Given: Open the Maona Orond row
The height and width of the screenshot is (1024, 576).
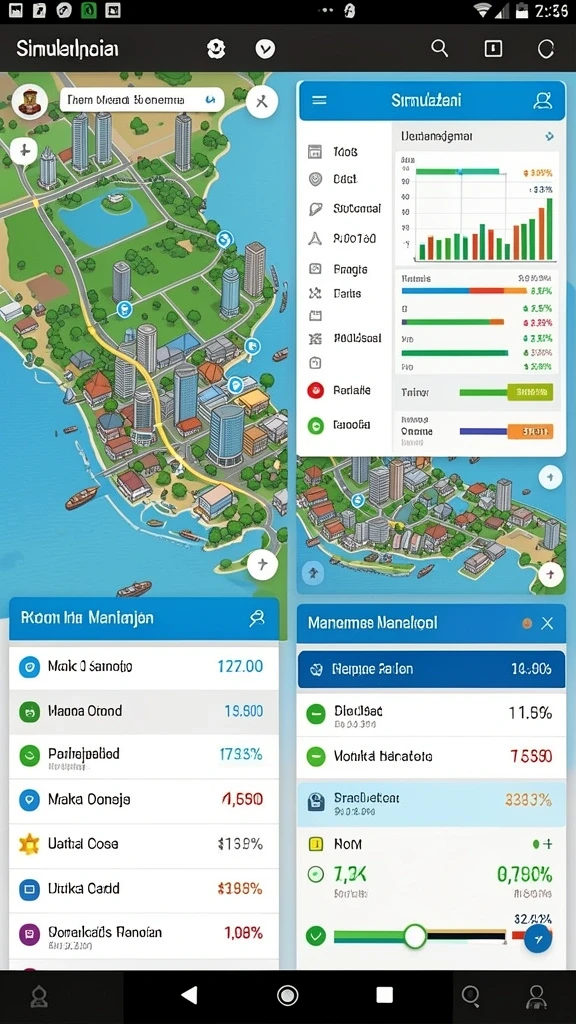Looking at the screenshot, I should [x=144, y=711].
